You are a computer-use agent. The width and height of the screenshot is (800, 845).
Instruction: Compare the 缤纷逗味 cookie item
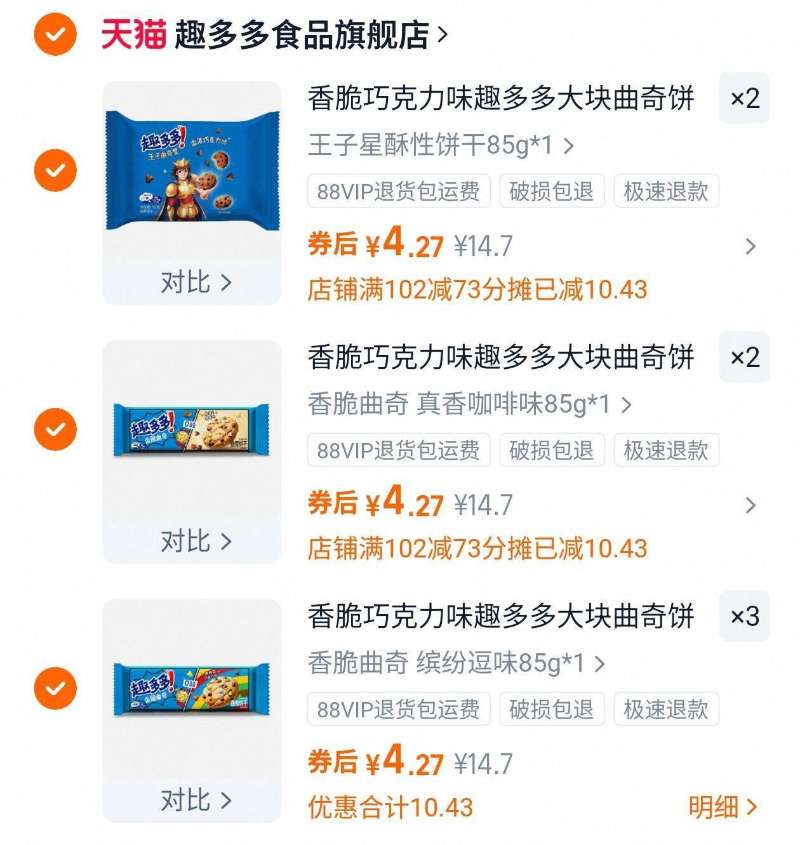[x=195, y=800]
